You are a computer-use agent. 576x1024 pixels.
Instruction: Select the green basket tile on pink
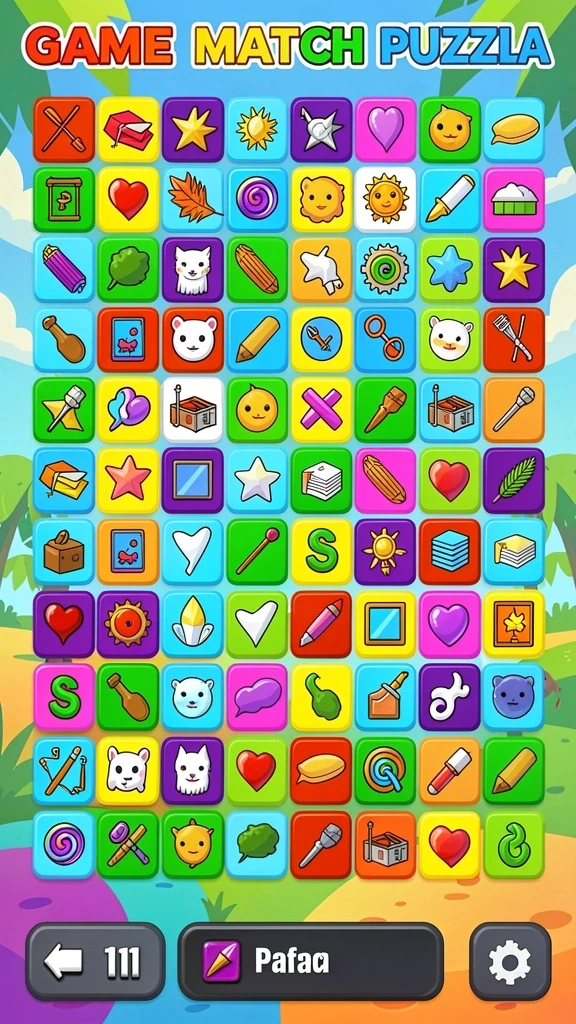(514, 200)
